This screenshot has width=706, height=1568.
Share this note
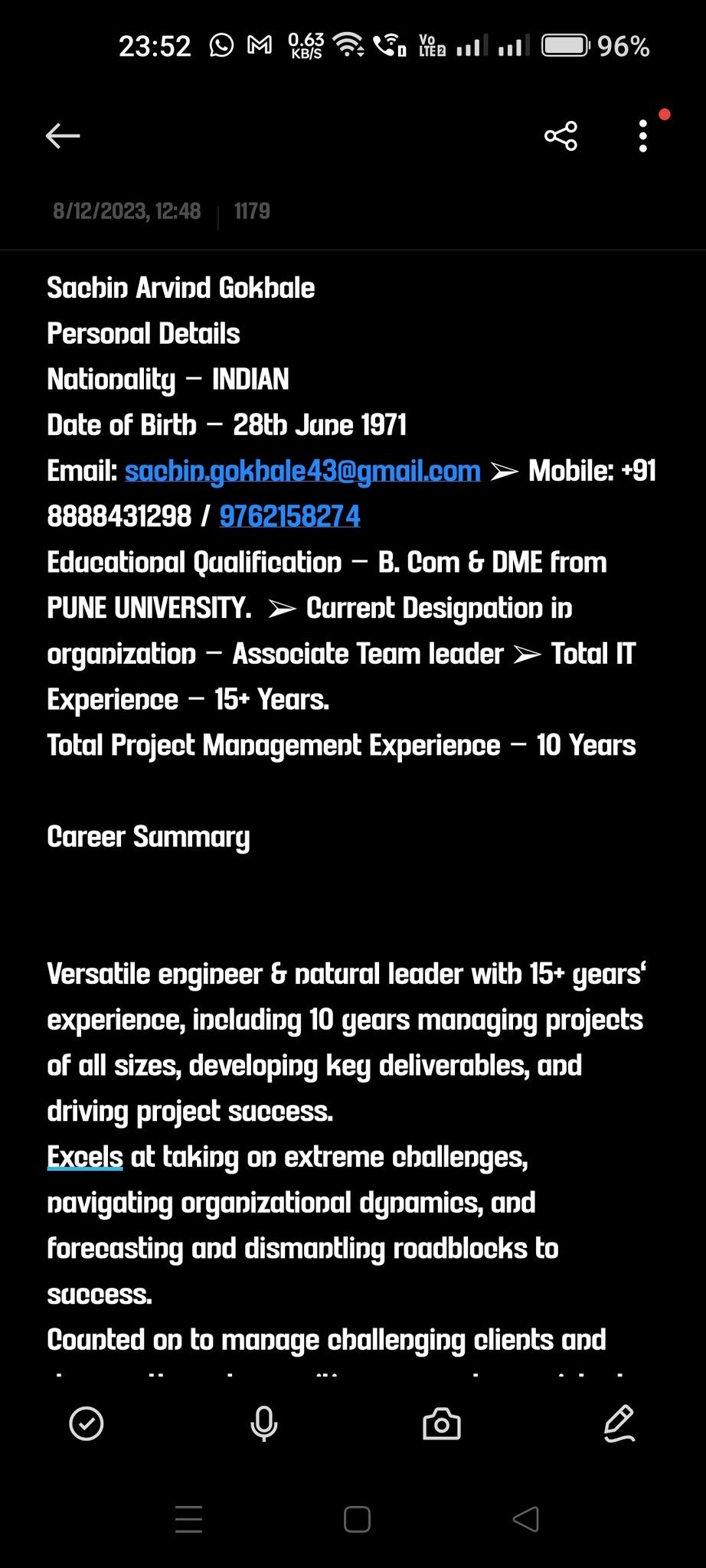coord(561,136)
